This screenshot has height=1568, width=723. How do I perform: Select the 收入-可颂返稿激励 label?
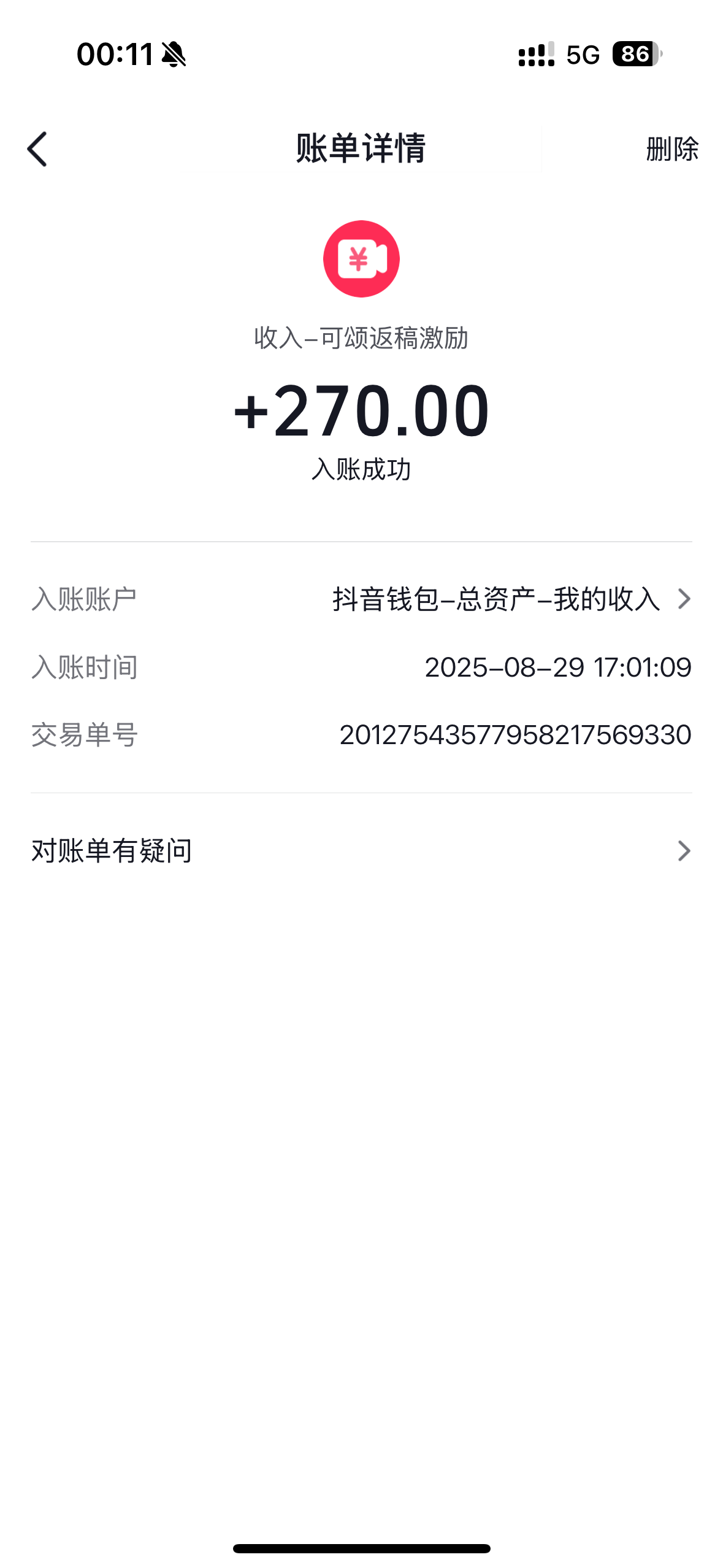[361, 338]
